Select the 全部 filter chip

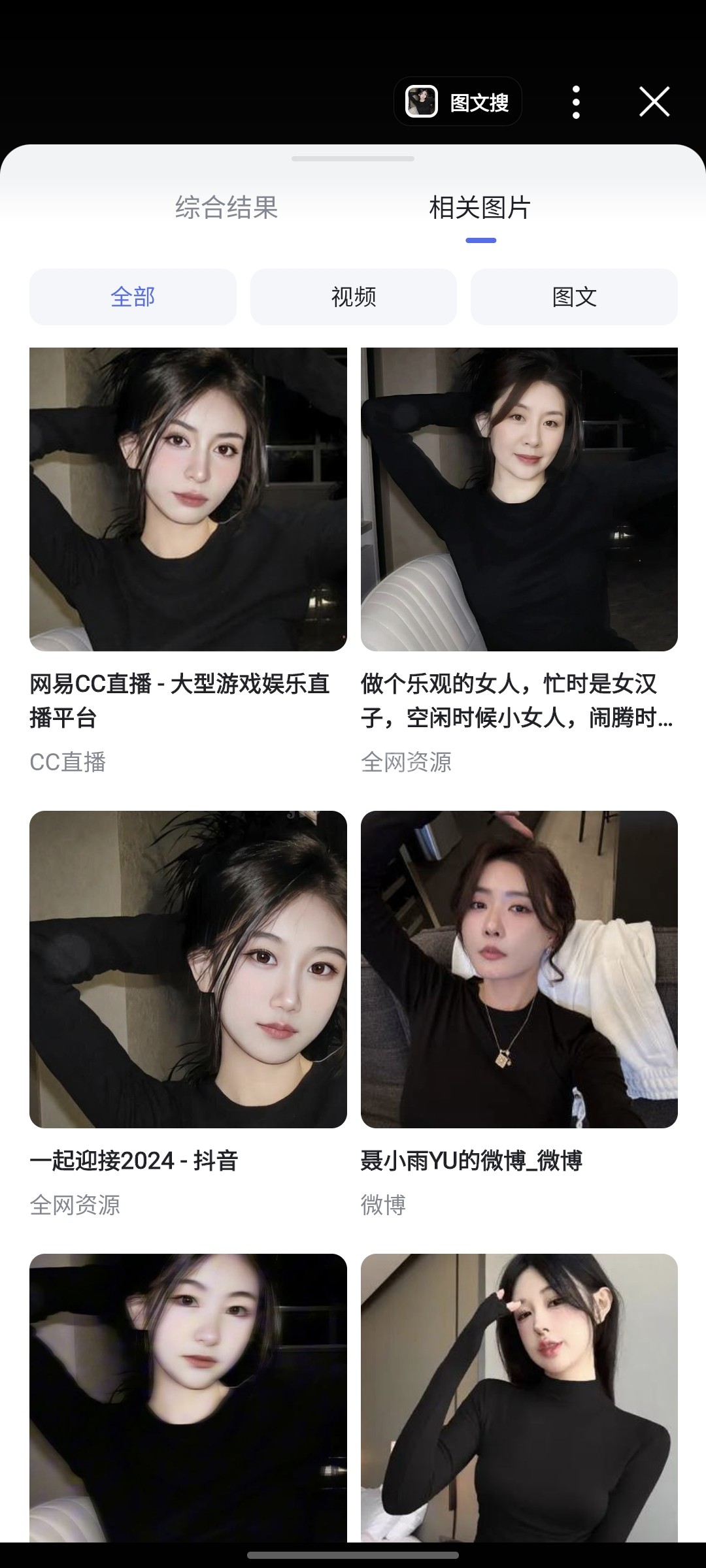[x=132, y=297]
